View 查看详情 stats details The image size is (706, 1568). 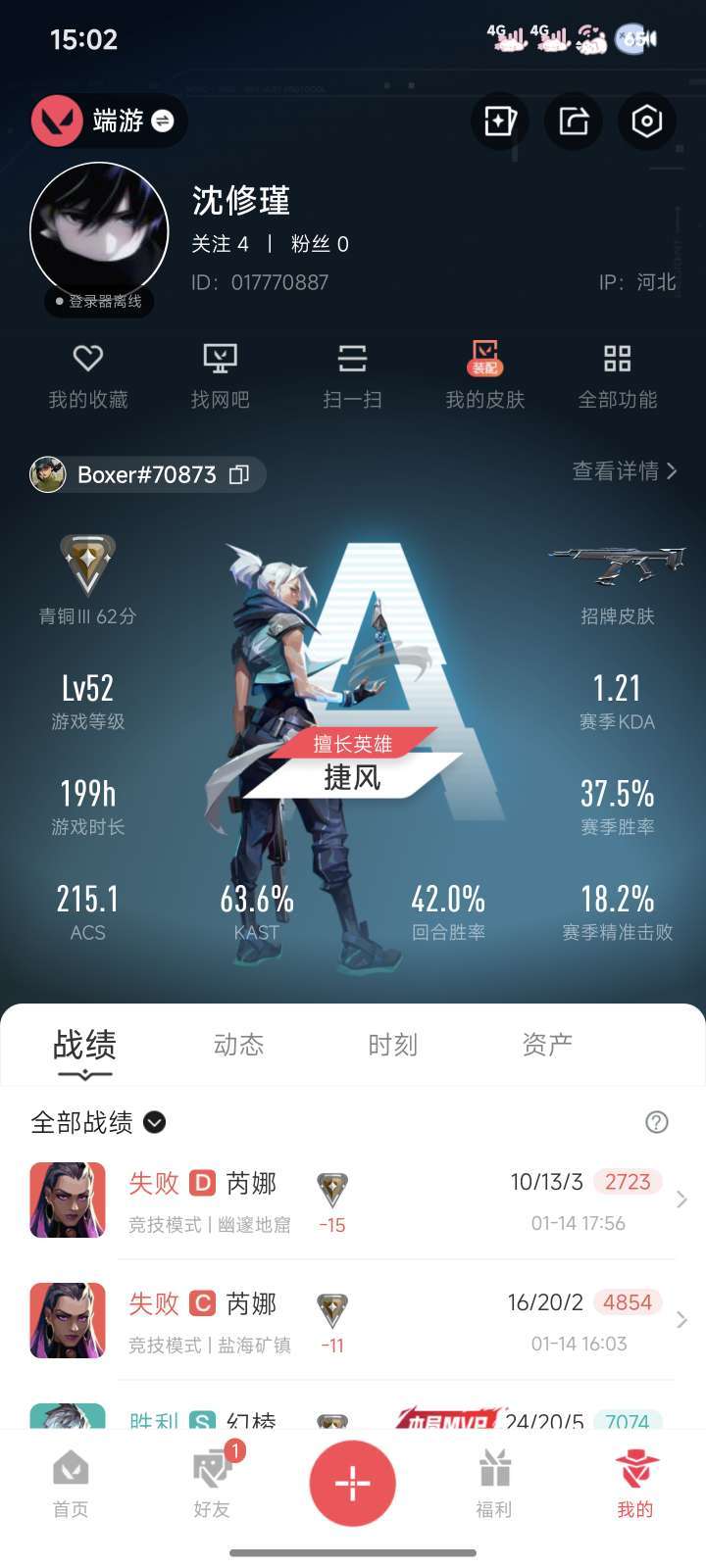click(625, 471)
